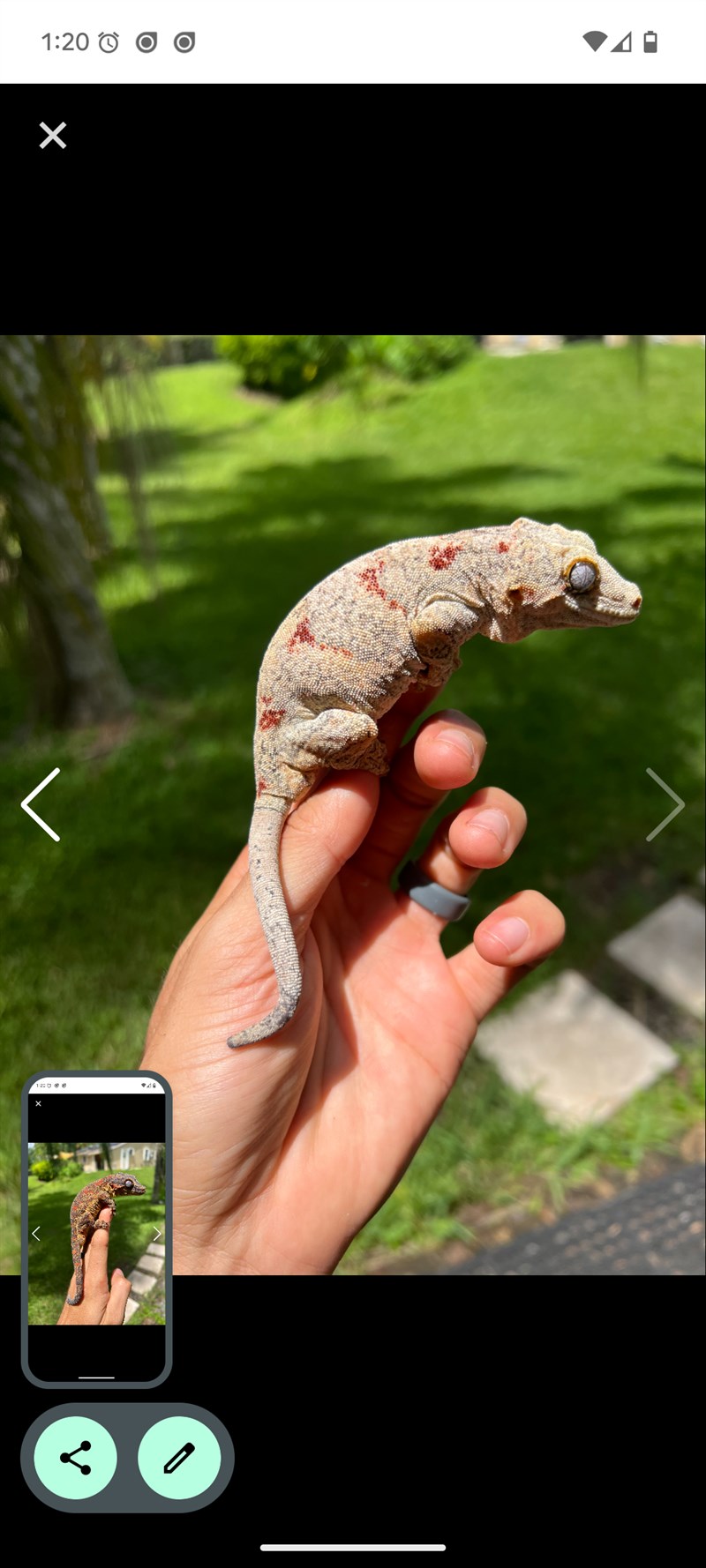
Task: Go to the previous photo
Action: 41,804
